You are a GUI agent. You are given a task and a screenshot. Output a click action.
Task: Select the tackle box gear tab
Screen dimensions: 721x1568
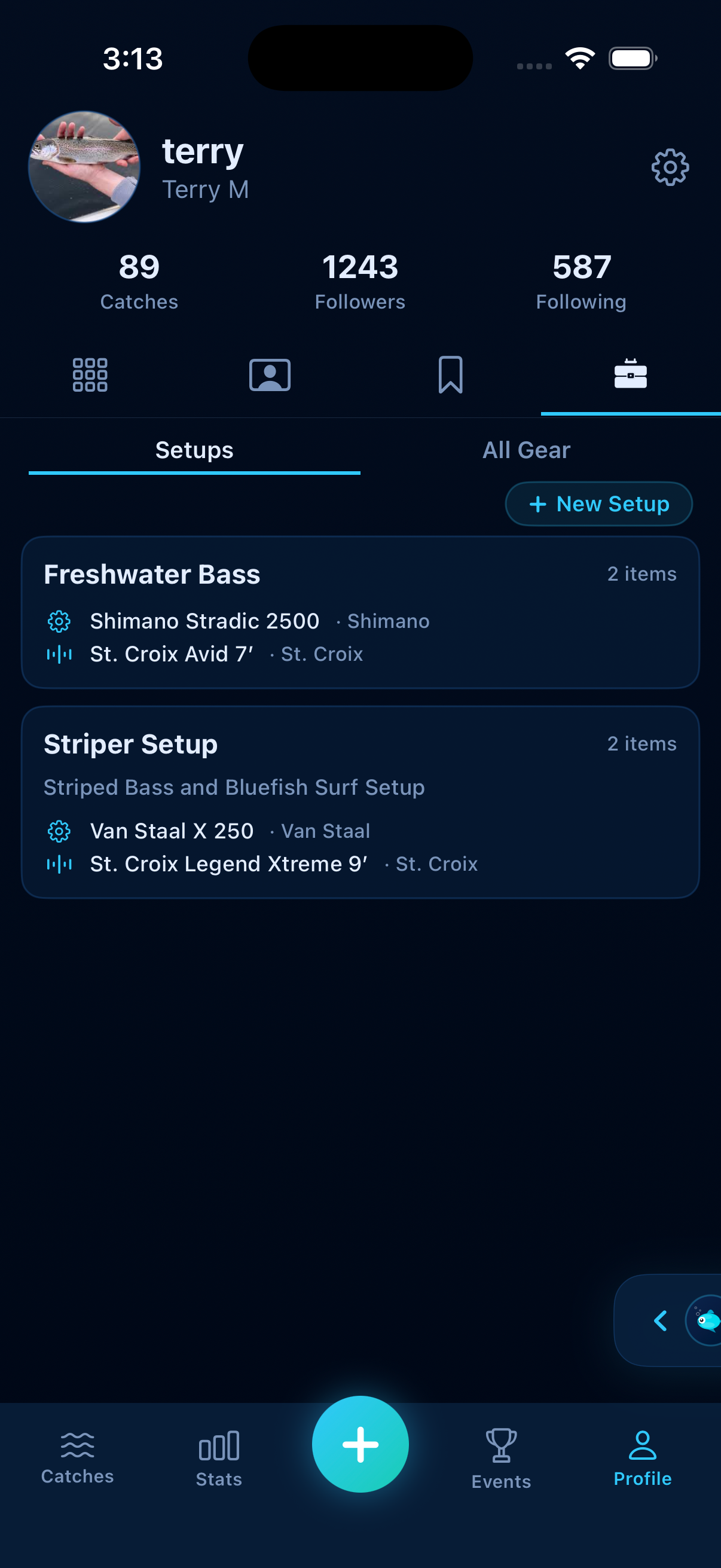click(630, 374)
